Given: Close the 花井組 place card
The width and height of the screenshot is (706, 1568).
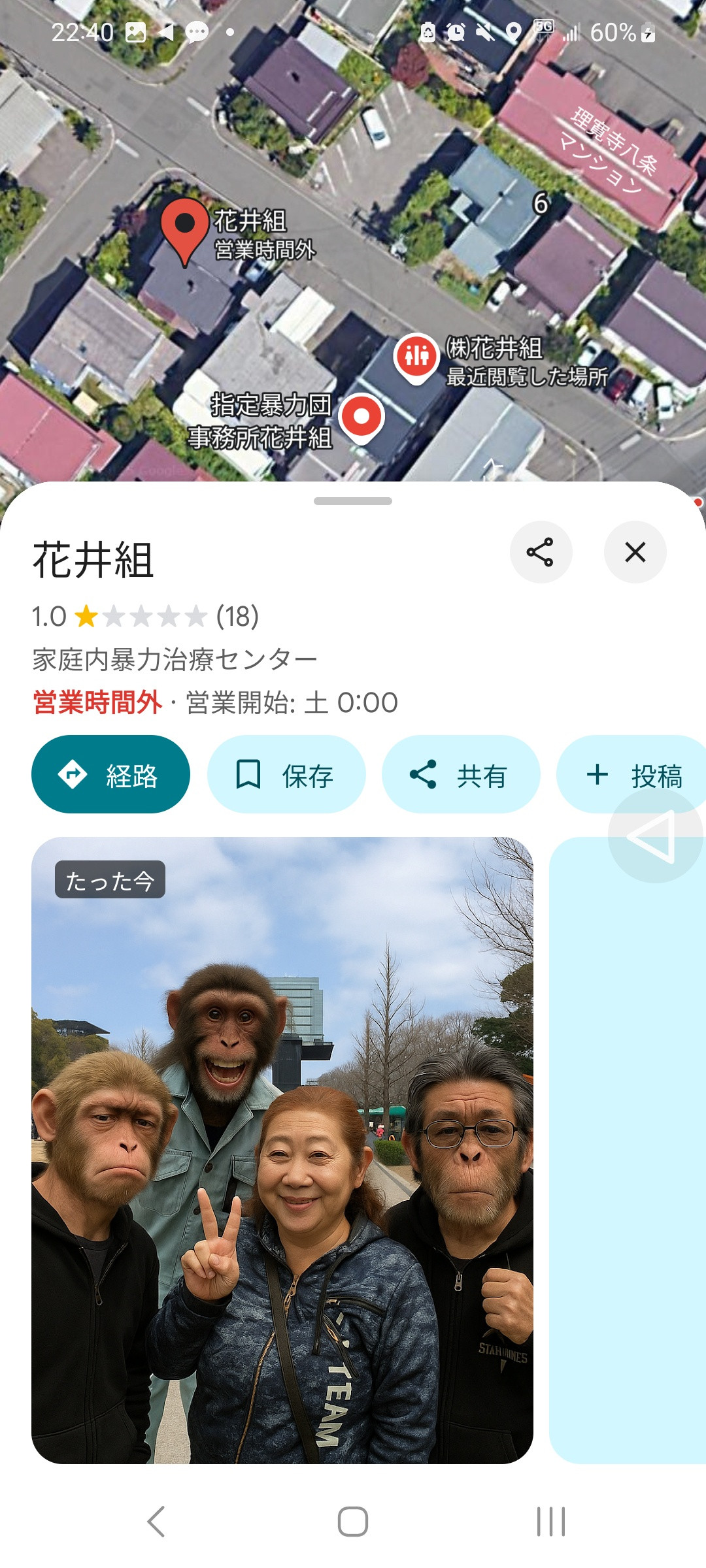Looking at the screenshot, I should click(x=635, y=552).
